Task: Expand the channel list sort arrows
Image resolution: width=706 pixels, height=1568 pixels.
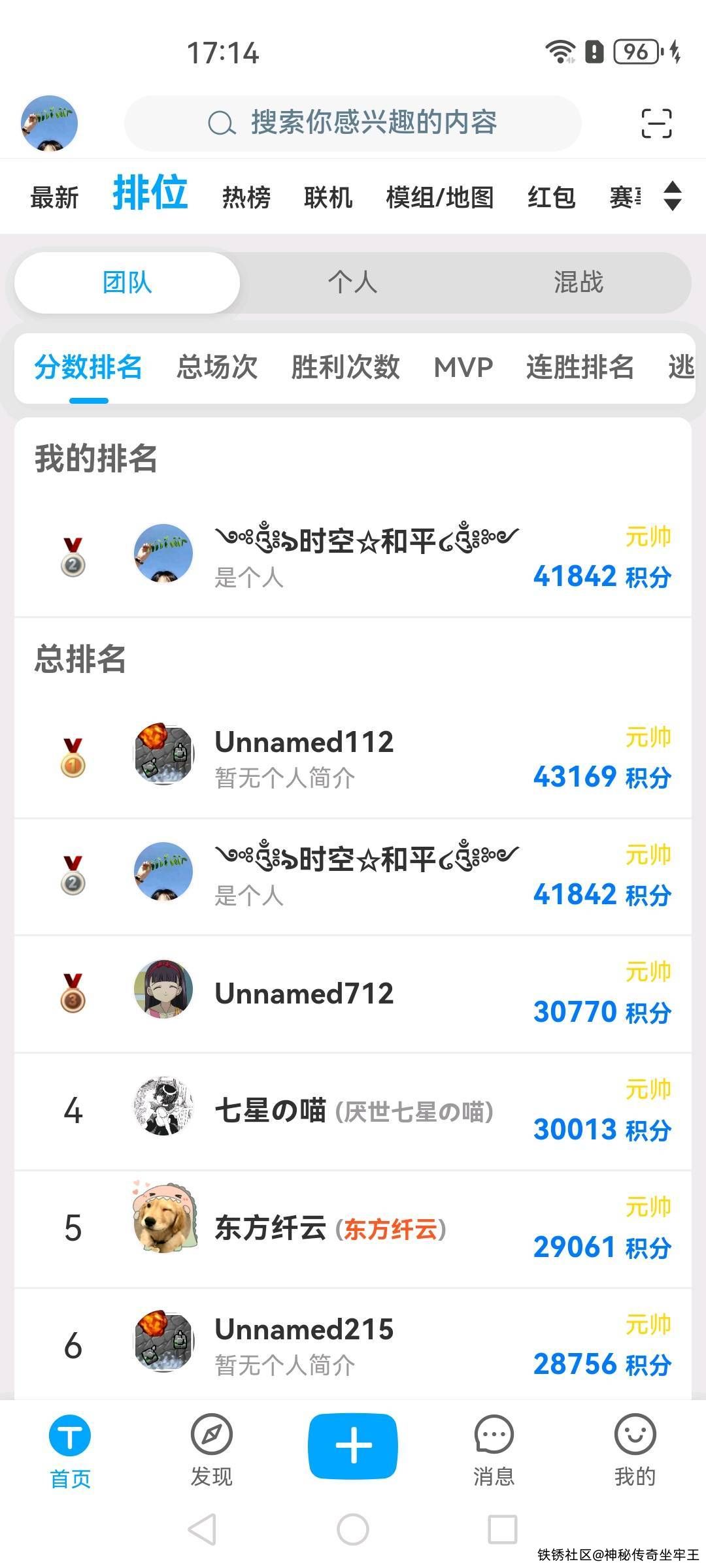Action: tap(672, 196)
